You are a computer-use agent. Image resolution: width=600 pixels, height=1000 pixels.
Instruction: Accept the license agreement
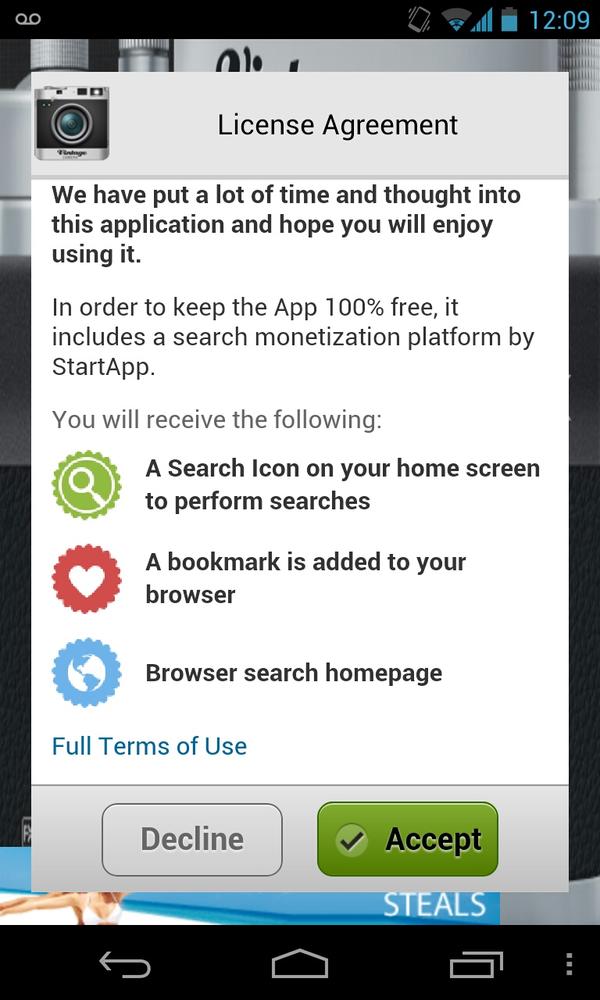[407, 839]
